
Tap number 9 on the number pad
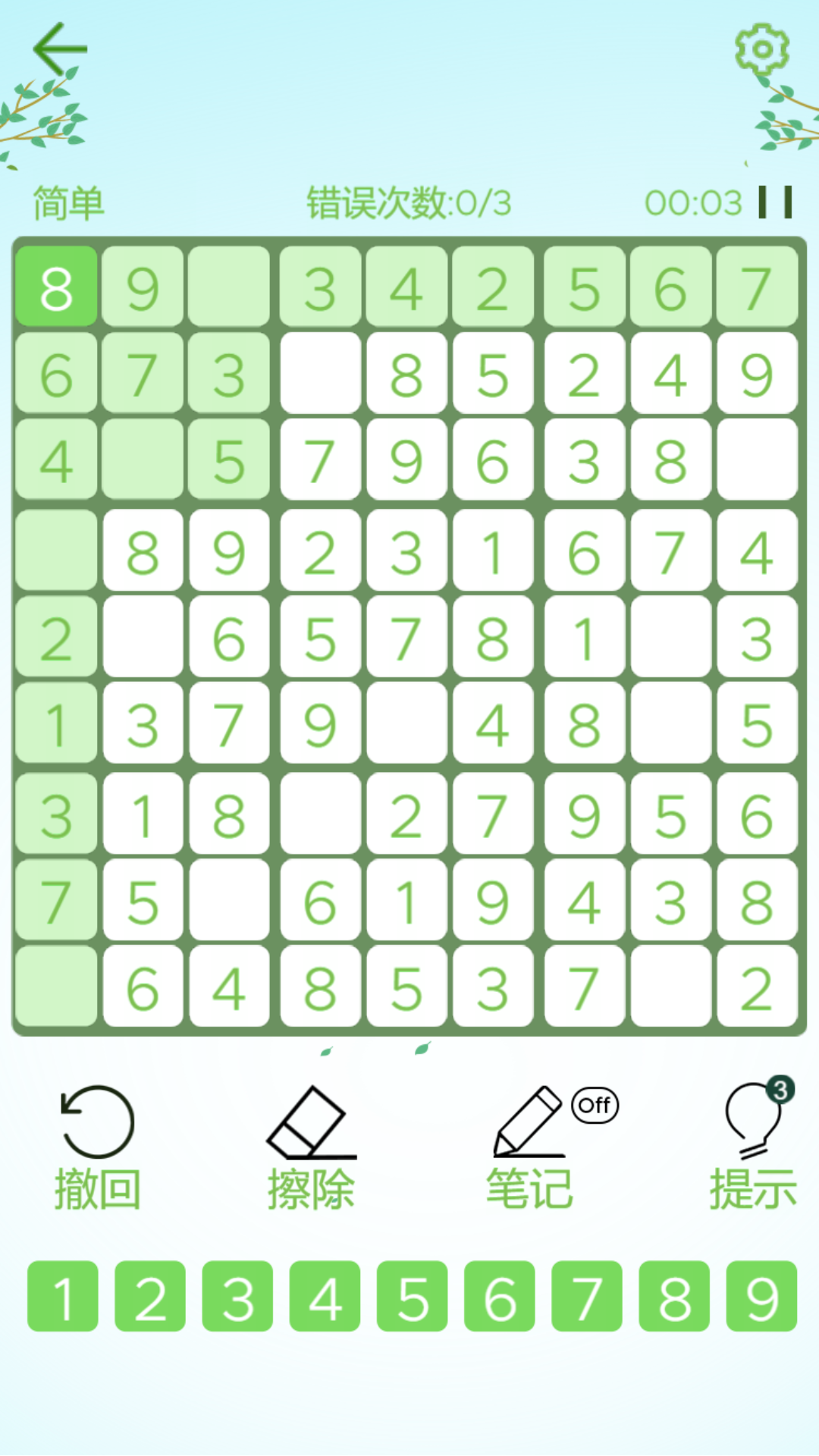pyautogui.click(x=761, y=1297)
